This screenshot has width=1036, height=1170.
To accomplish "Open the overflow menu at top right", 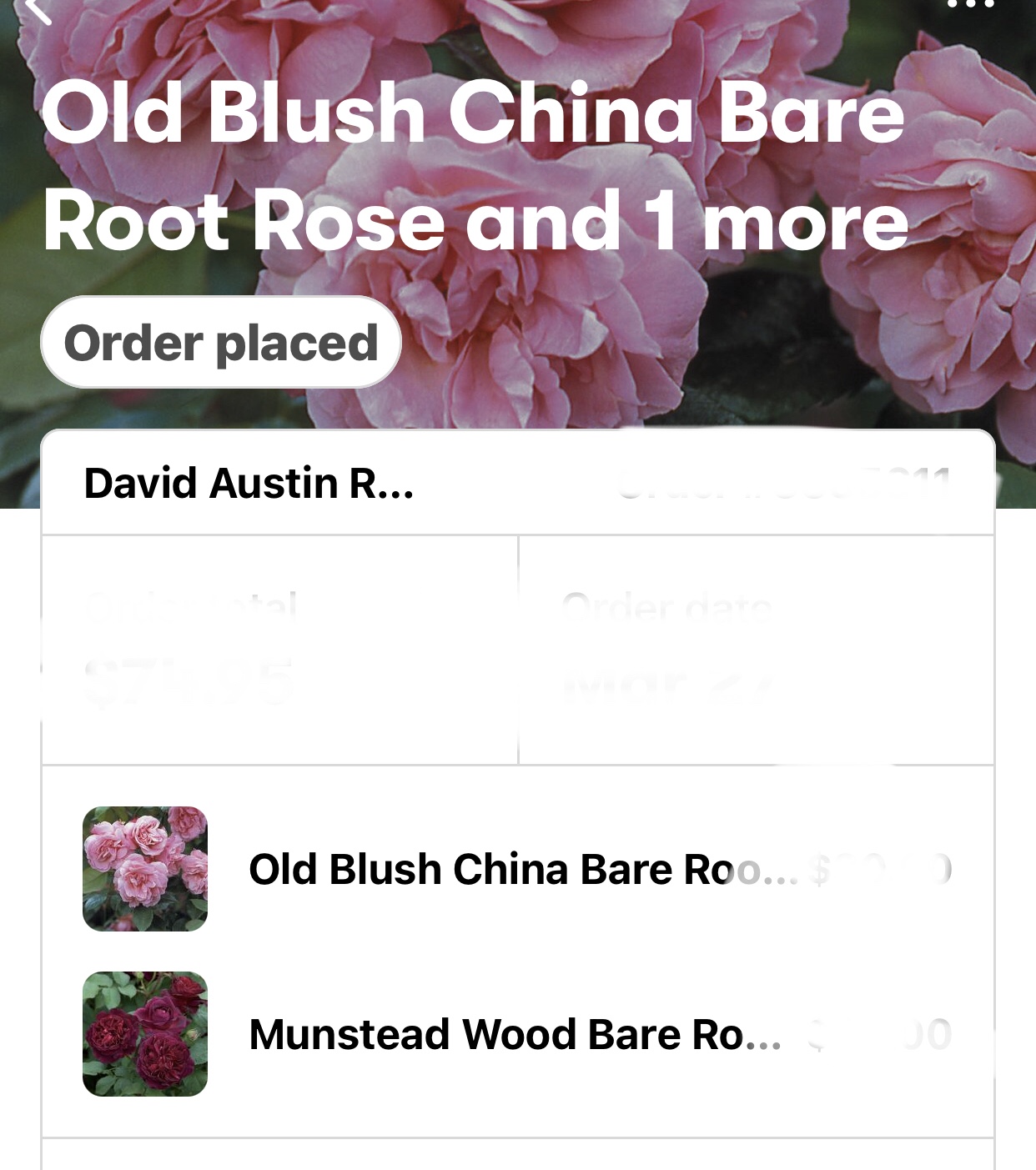I will tap(971, 5).
